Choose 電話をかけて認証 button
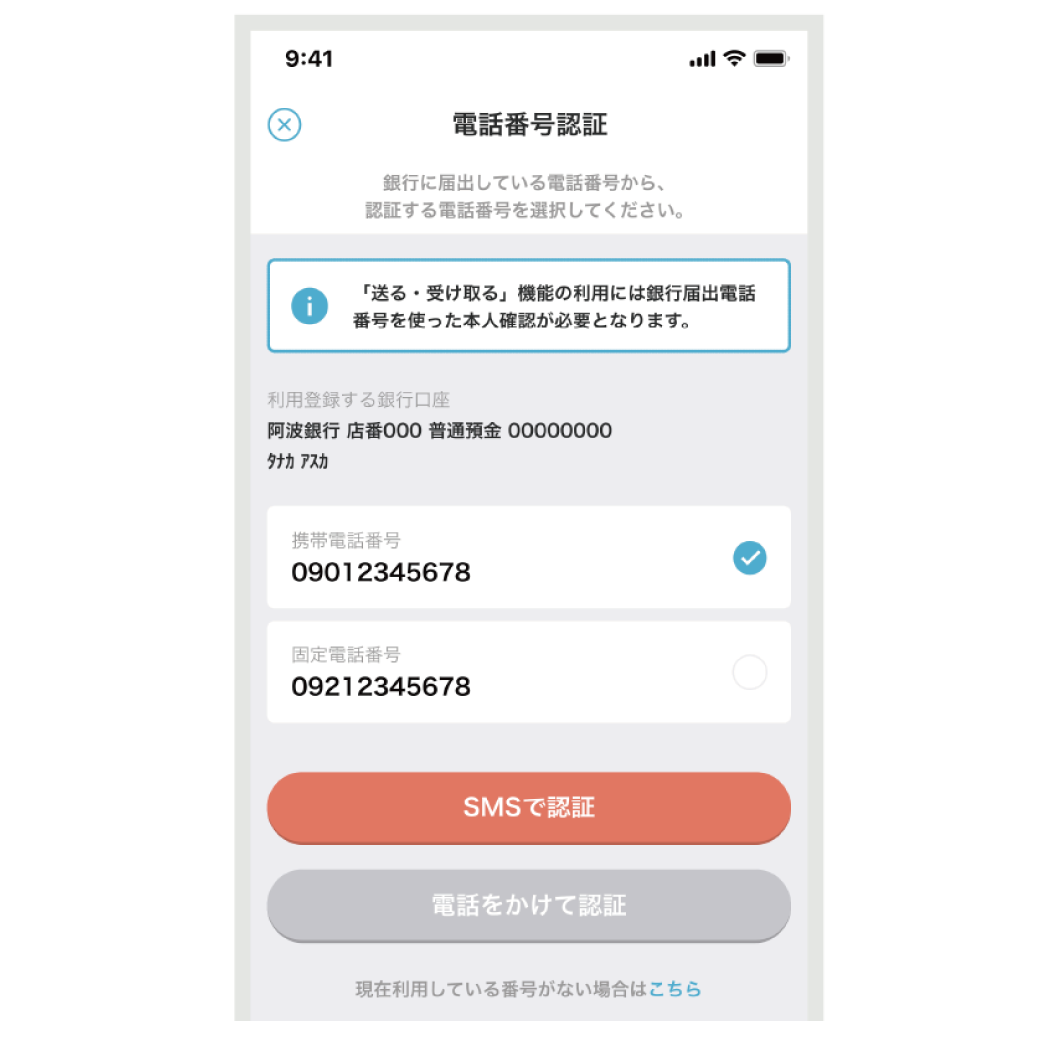Screen dimensions: 1043x1043 click(528, 905)
